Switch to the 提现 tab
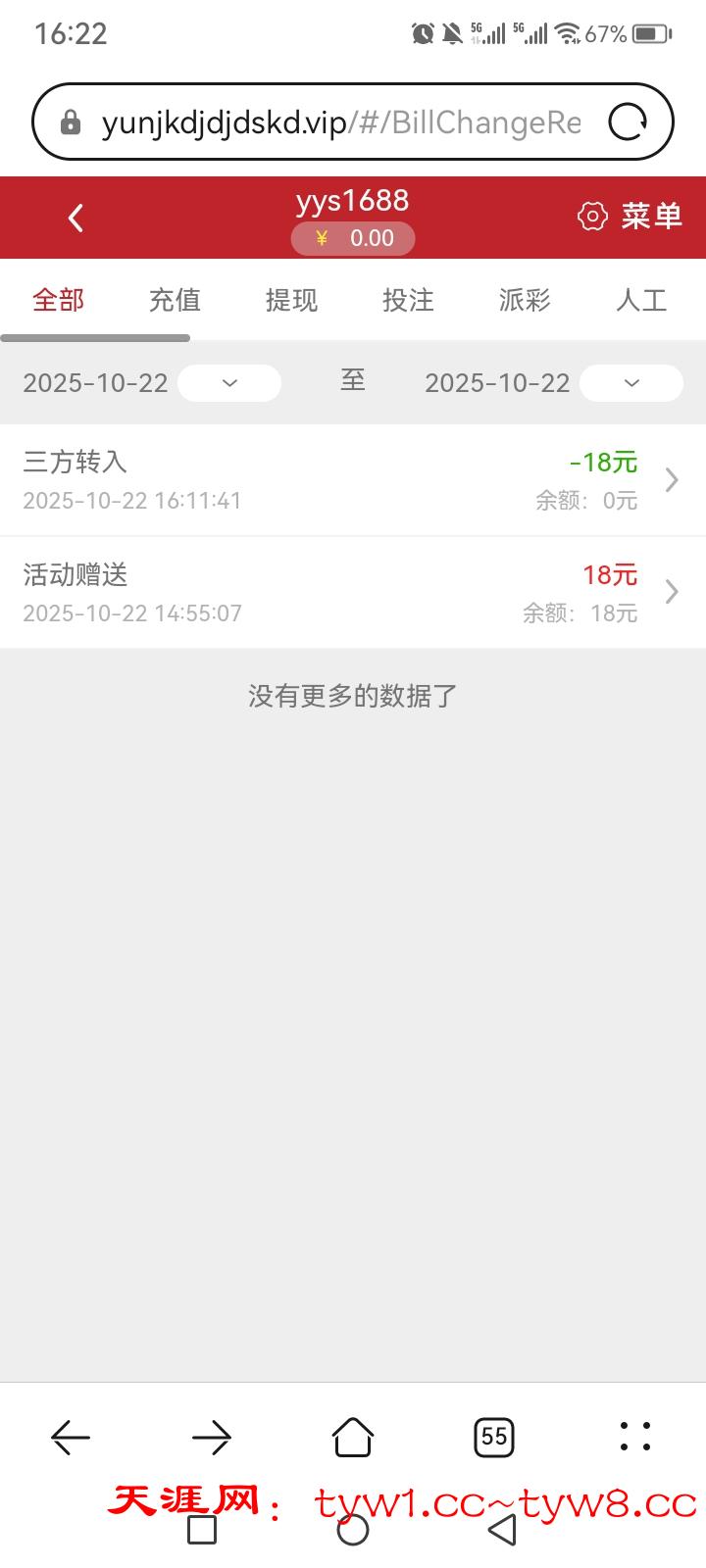Viewport: 706px width, 1568px height. [x=291, y=300]
